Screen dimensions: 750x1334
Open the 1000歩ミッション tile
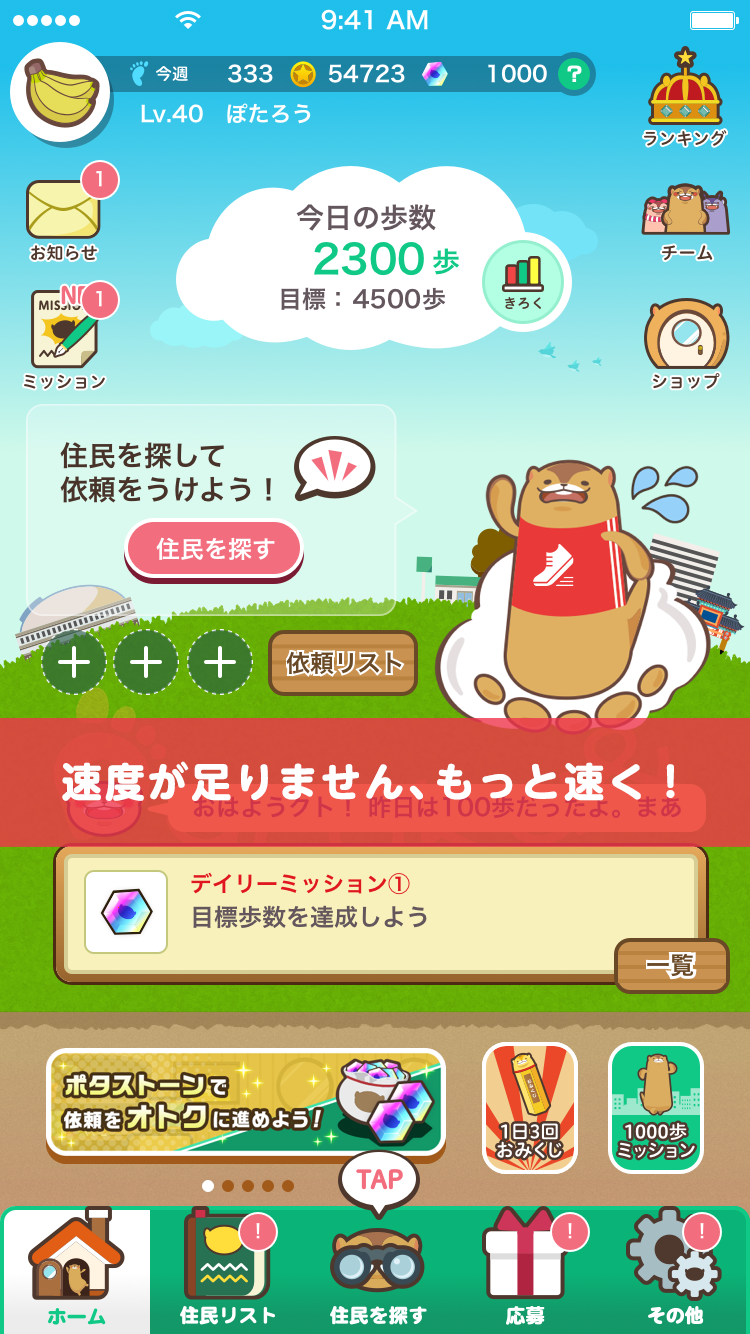656,1107
